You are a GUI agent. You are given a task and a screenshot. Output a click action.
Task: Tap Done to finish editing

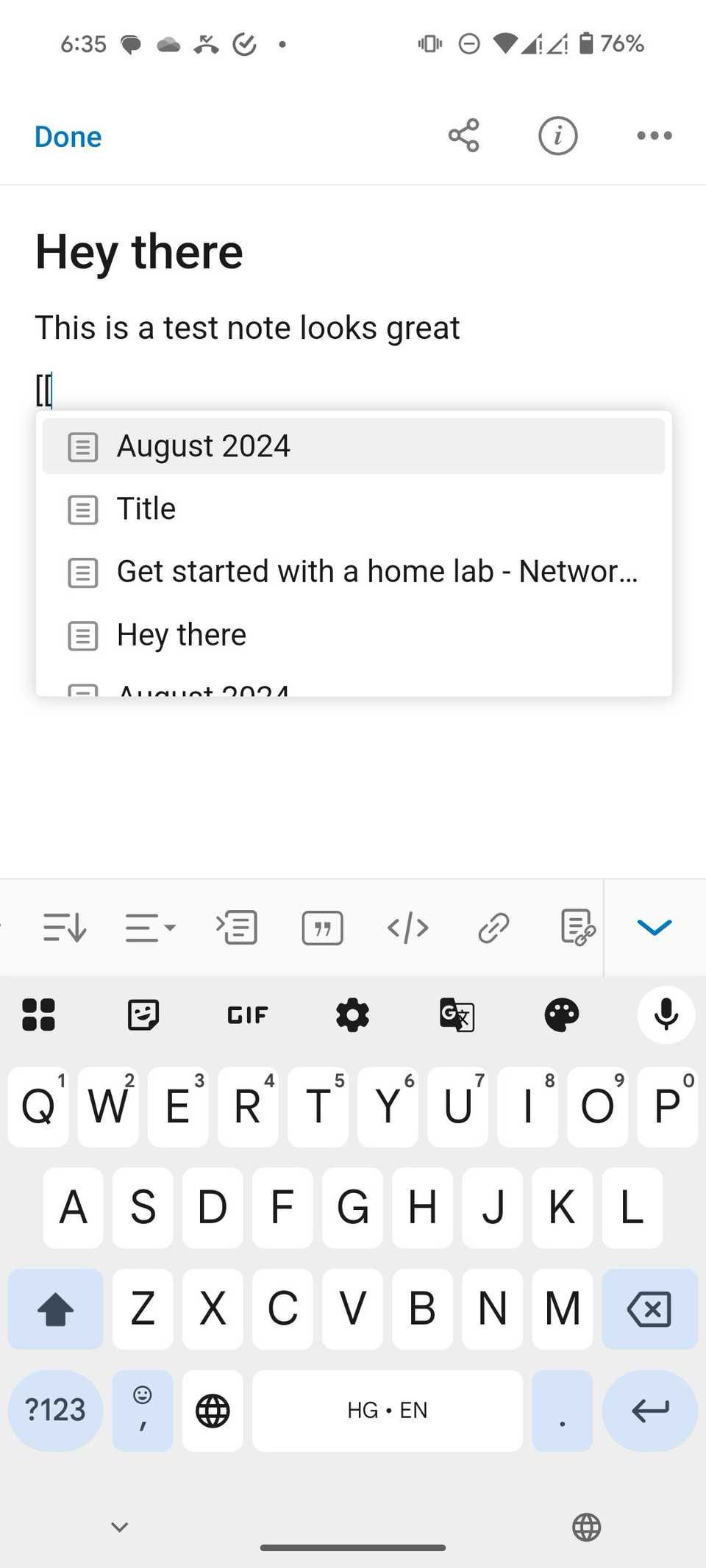coord(67,136)
